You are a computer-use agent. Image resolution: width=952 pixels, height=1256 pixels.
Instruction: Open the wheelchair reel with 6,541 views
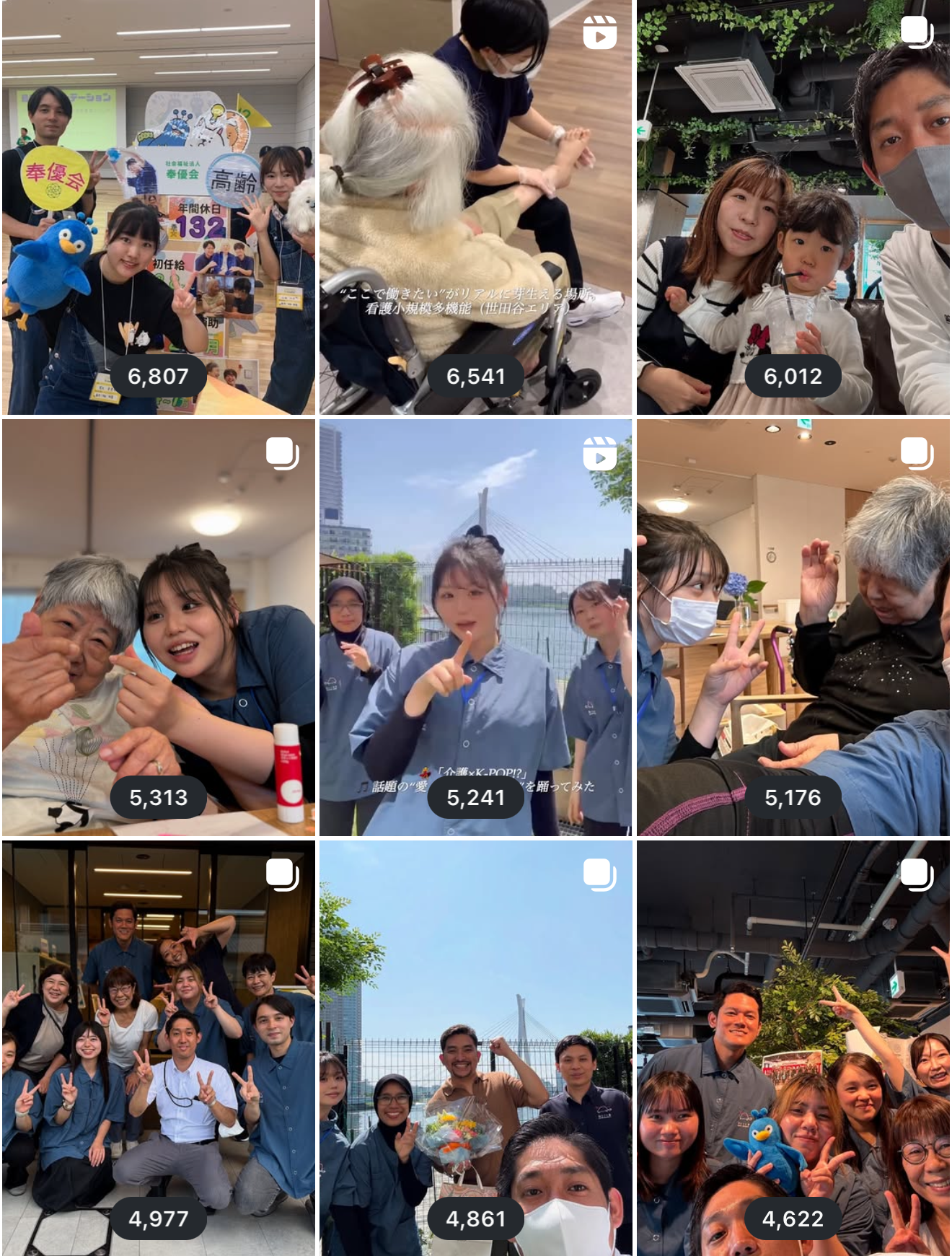tap(475, 207)
